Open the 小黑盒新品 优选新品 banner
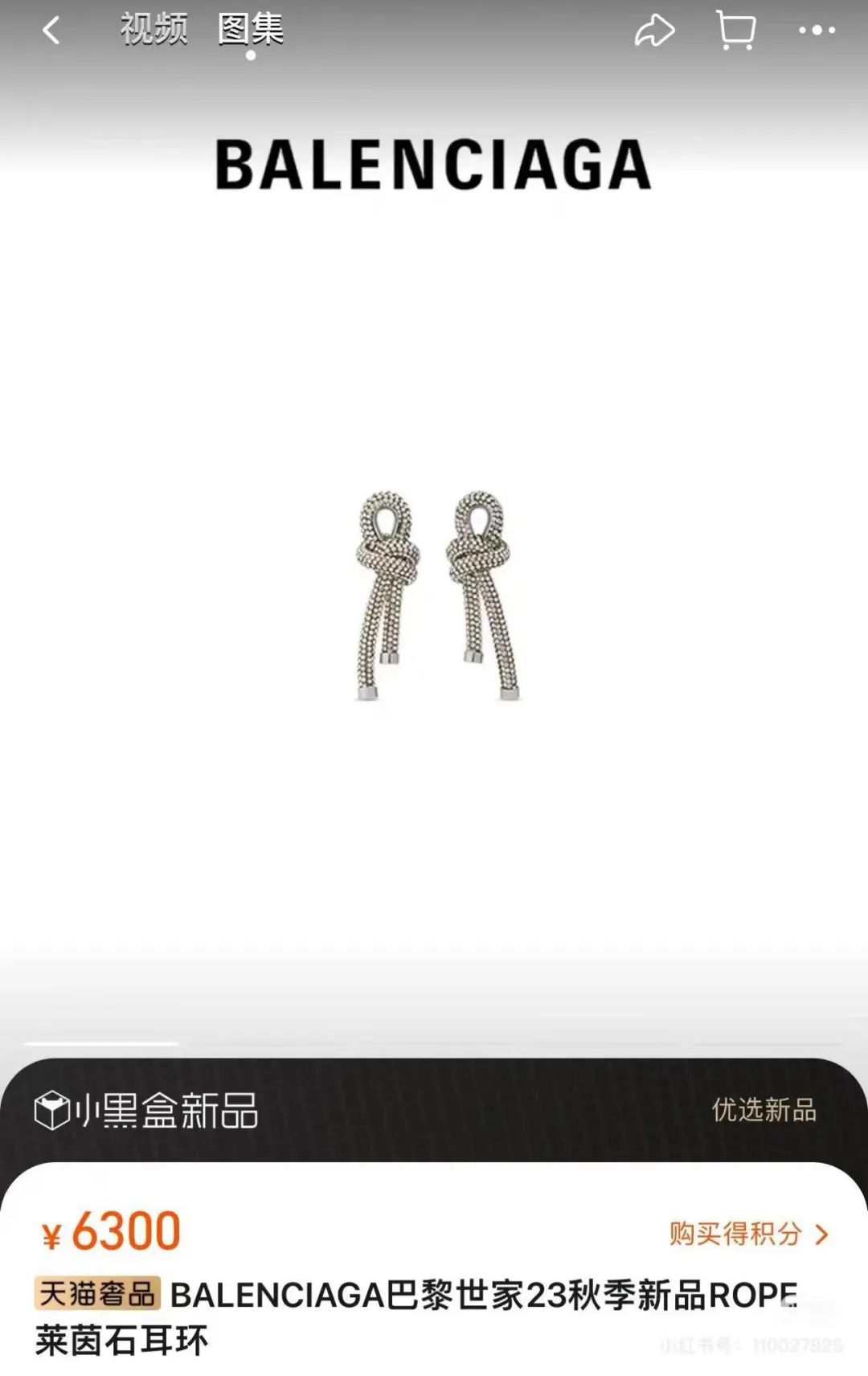Image resolution: width=868 pixels, height=1376 pixels. pyautogui.click(x=434, y=1110)
